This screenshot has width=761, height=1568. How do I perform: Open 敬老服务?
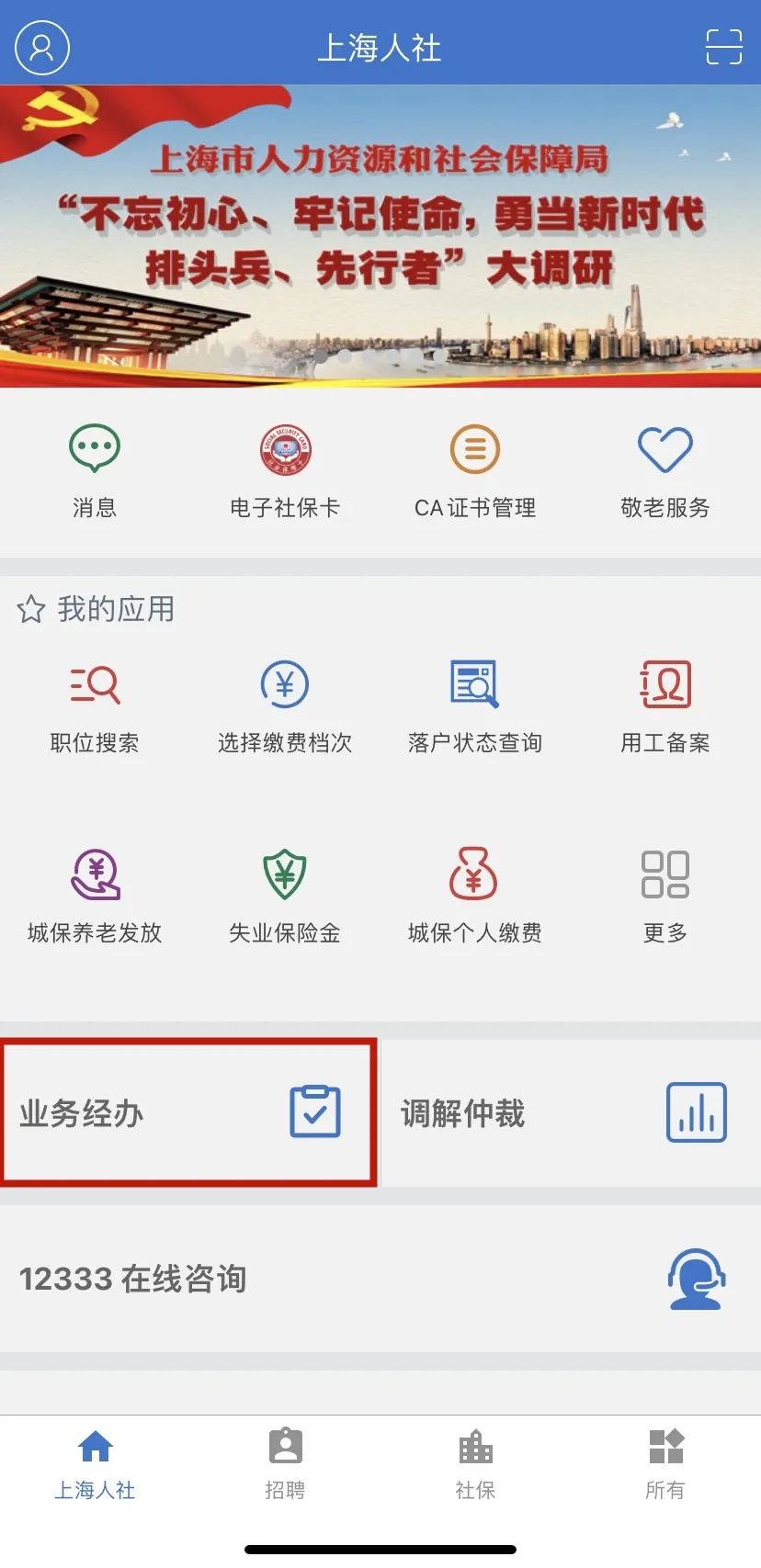[x=665, y=470]
